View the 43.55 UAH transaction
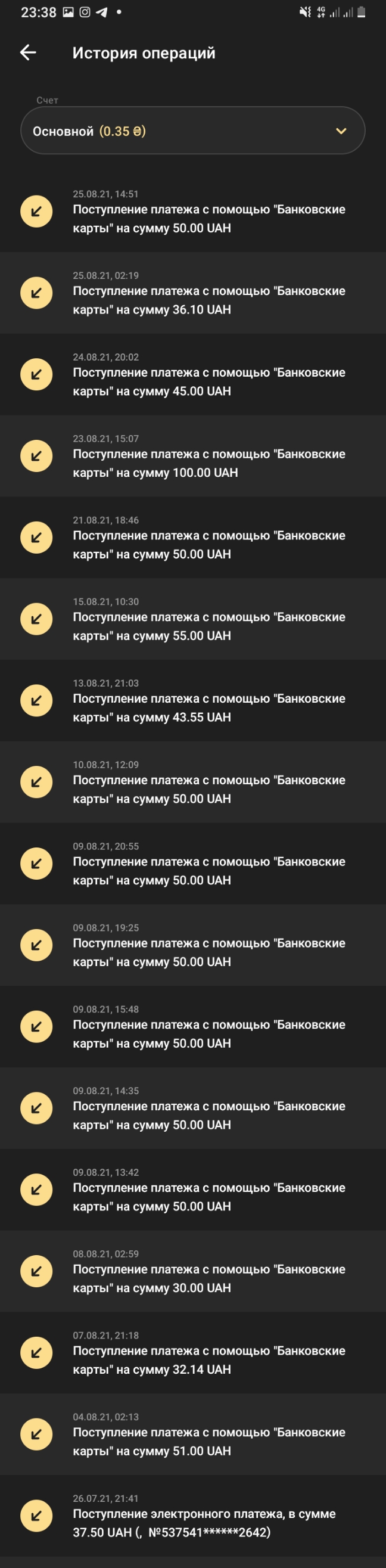The height and width of the screenshot is (1568, 386). point(192,701)
